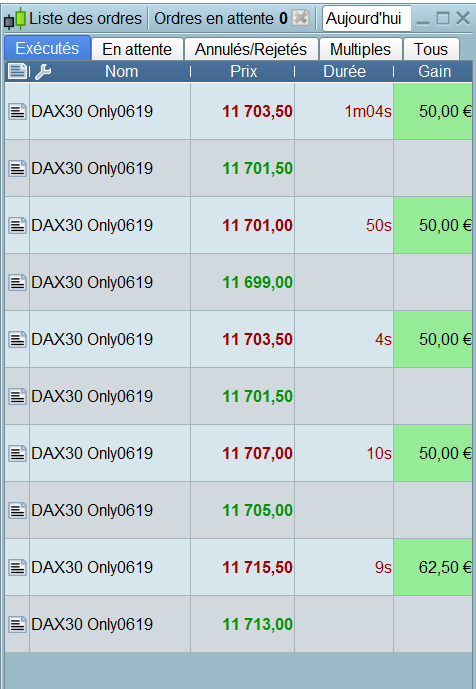
Task: Switch to the En attente tab
Action: (x=137, y=49)
